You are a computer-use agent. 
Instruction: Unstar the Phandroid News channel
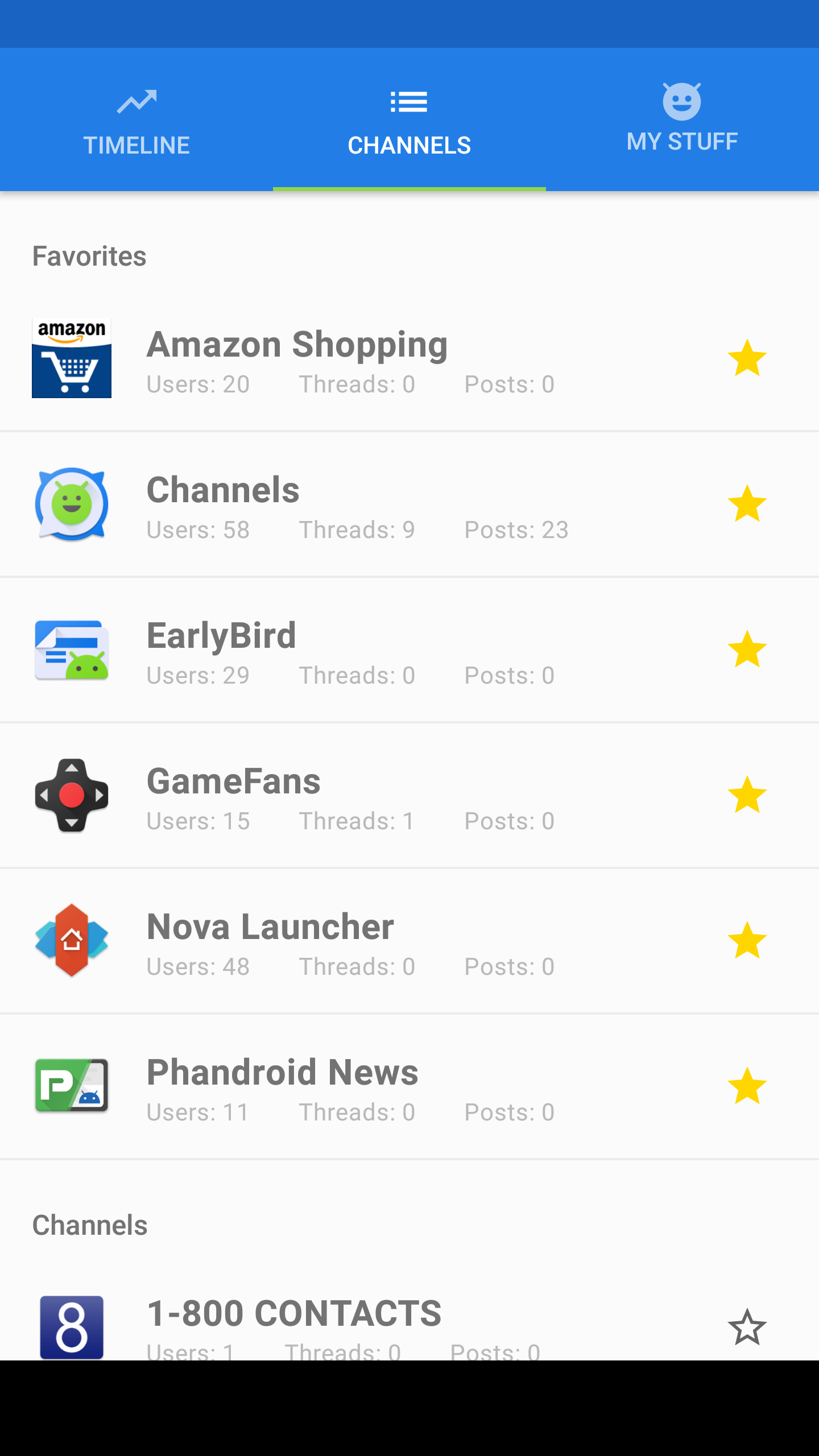tap(747, 1085)
